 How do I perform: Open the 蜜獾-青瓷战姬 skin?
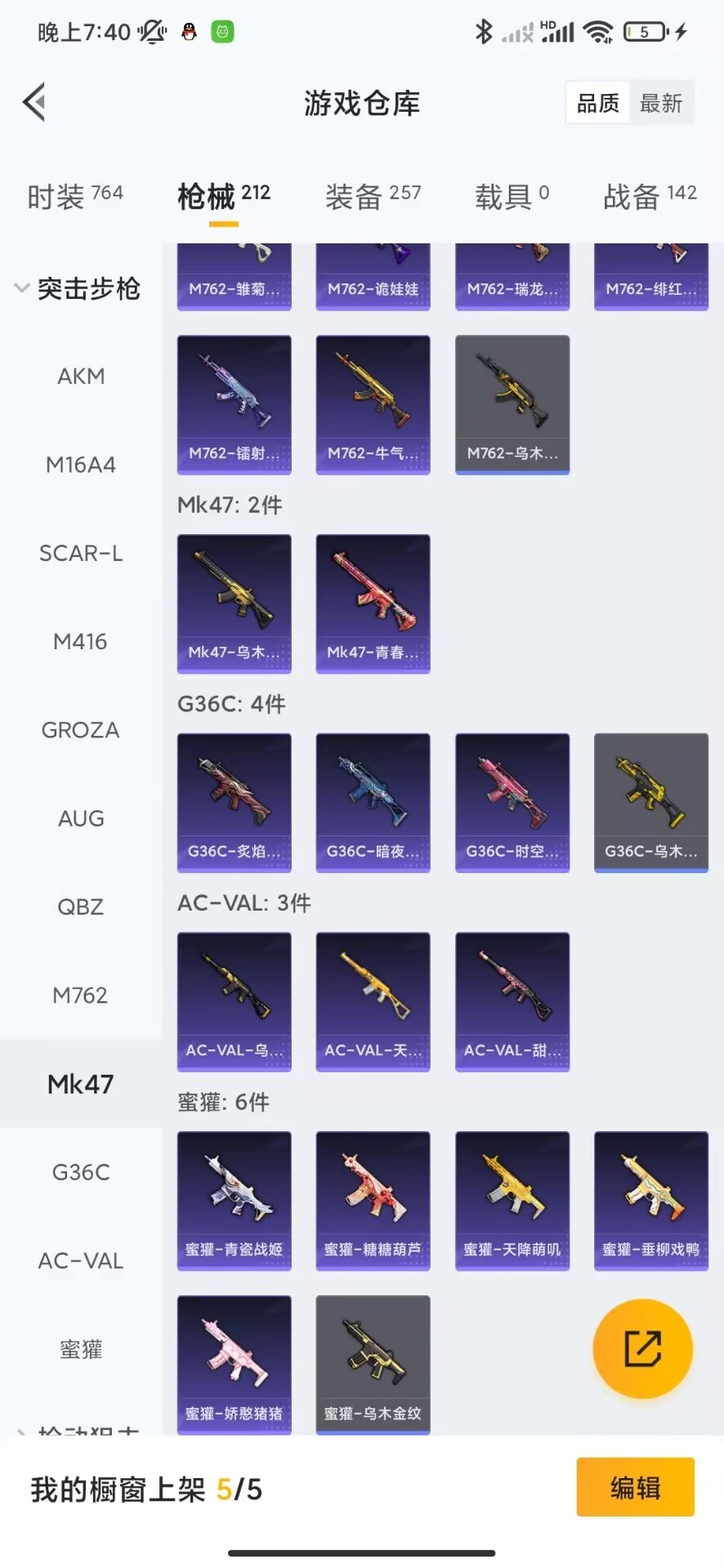[x=235, y=1200]
